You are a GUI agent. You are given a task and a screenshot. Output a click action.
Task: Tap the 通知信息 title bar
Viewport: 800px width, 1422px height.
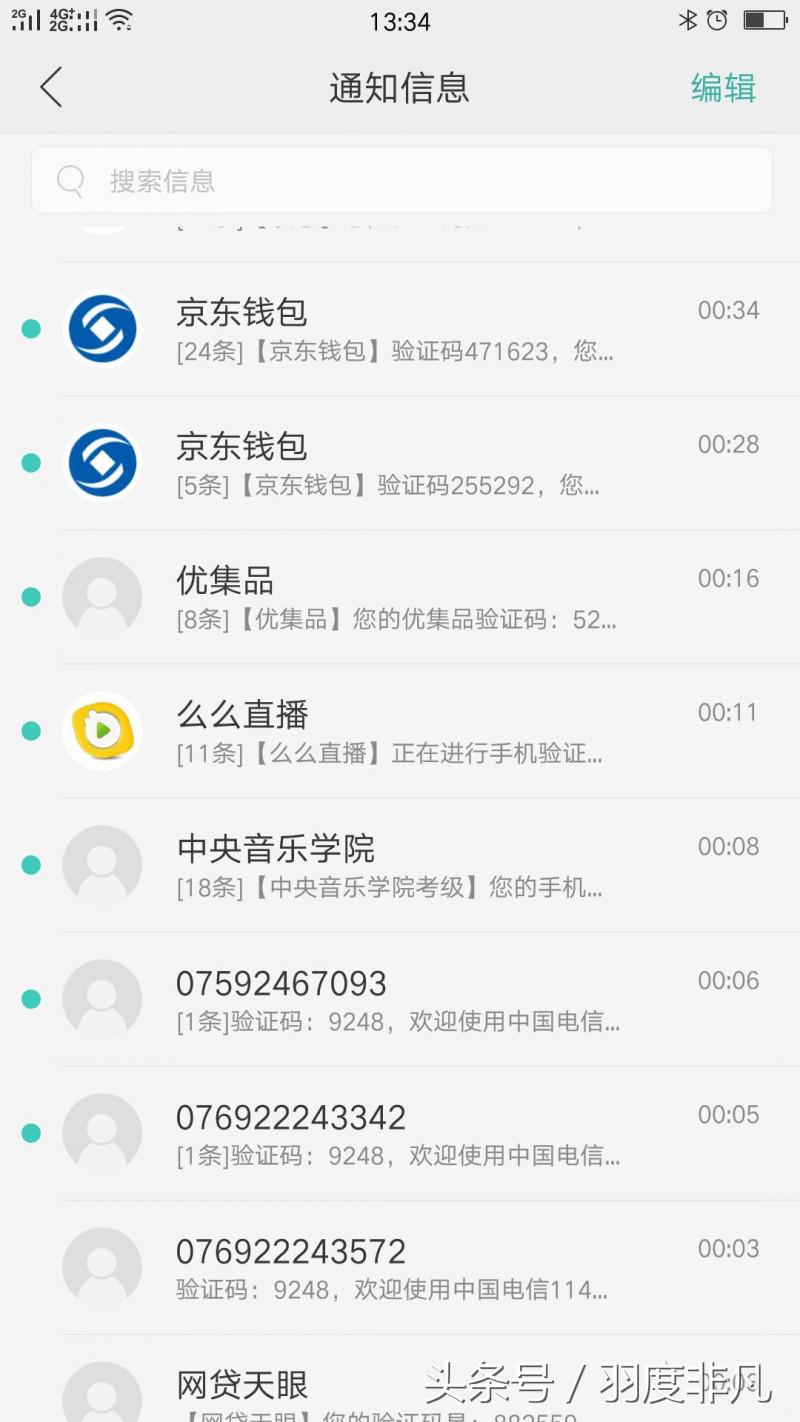click(x=398, y=88)
